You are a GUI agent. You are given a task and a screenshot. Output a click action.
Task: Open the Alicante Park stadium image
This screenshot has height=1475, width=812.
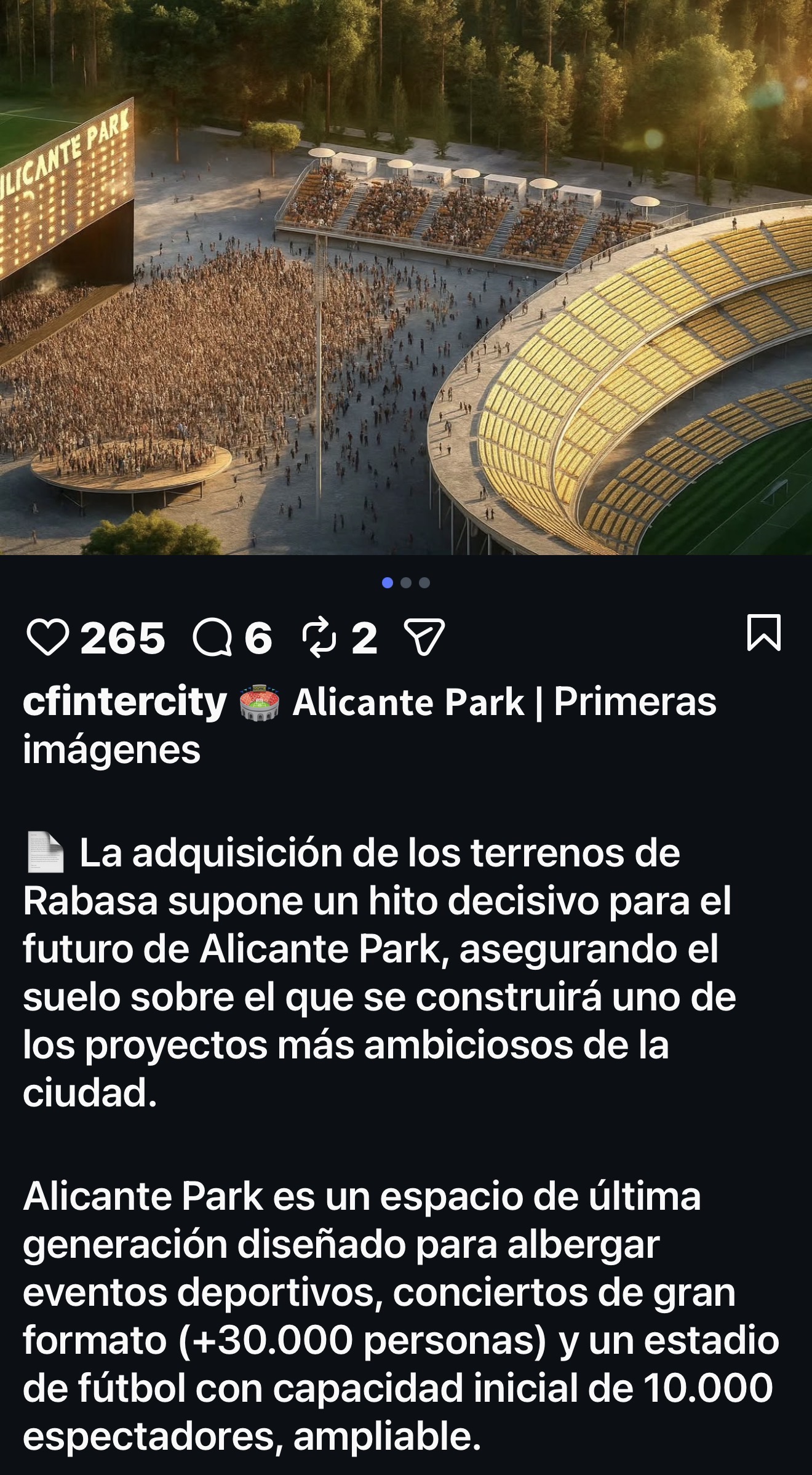tap(406, 277)
